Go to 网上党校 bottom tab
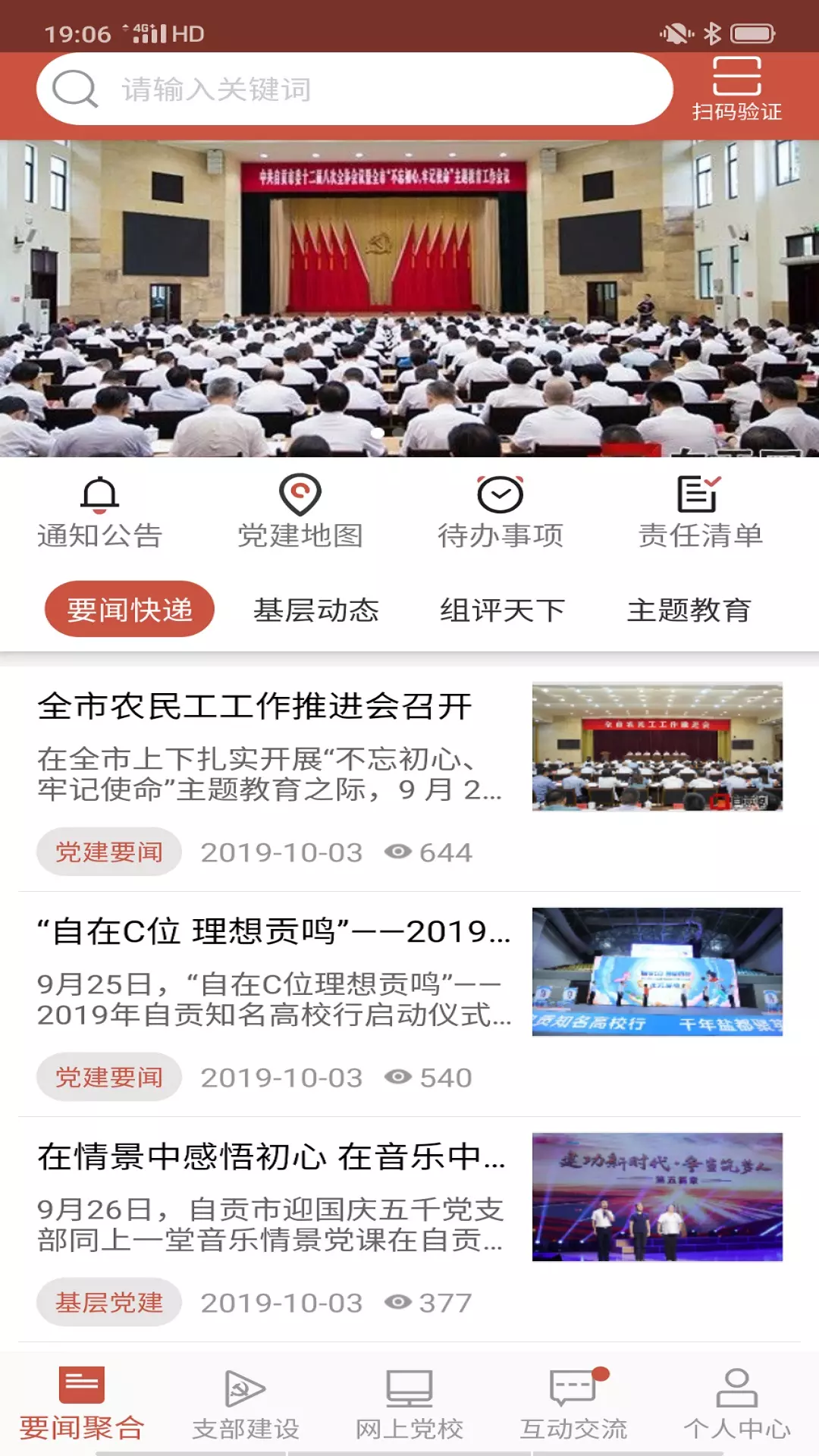The image size is (819, 1456). [x=409, y=1404]
